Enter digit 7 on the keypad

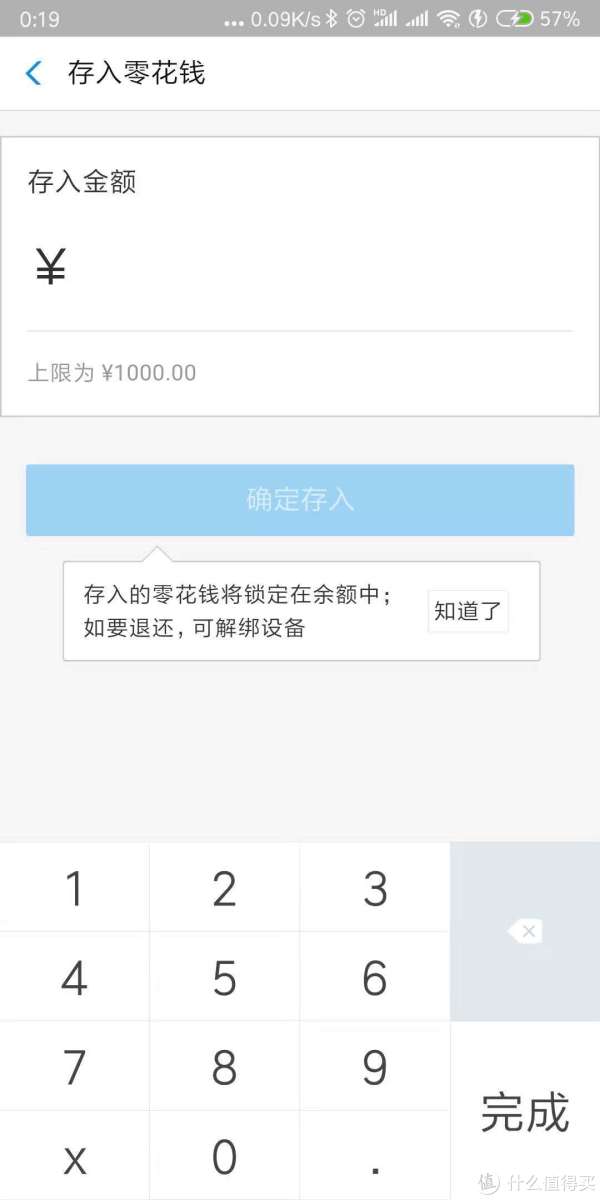(75, 1068)
